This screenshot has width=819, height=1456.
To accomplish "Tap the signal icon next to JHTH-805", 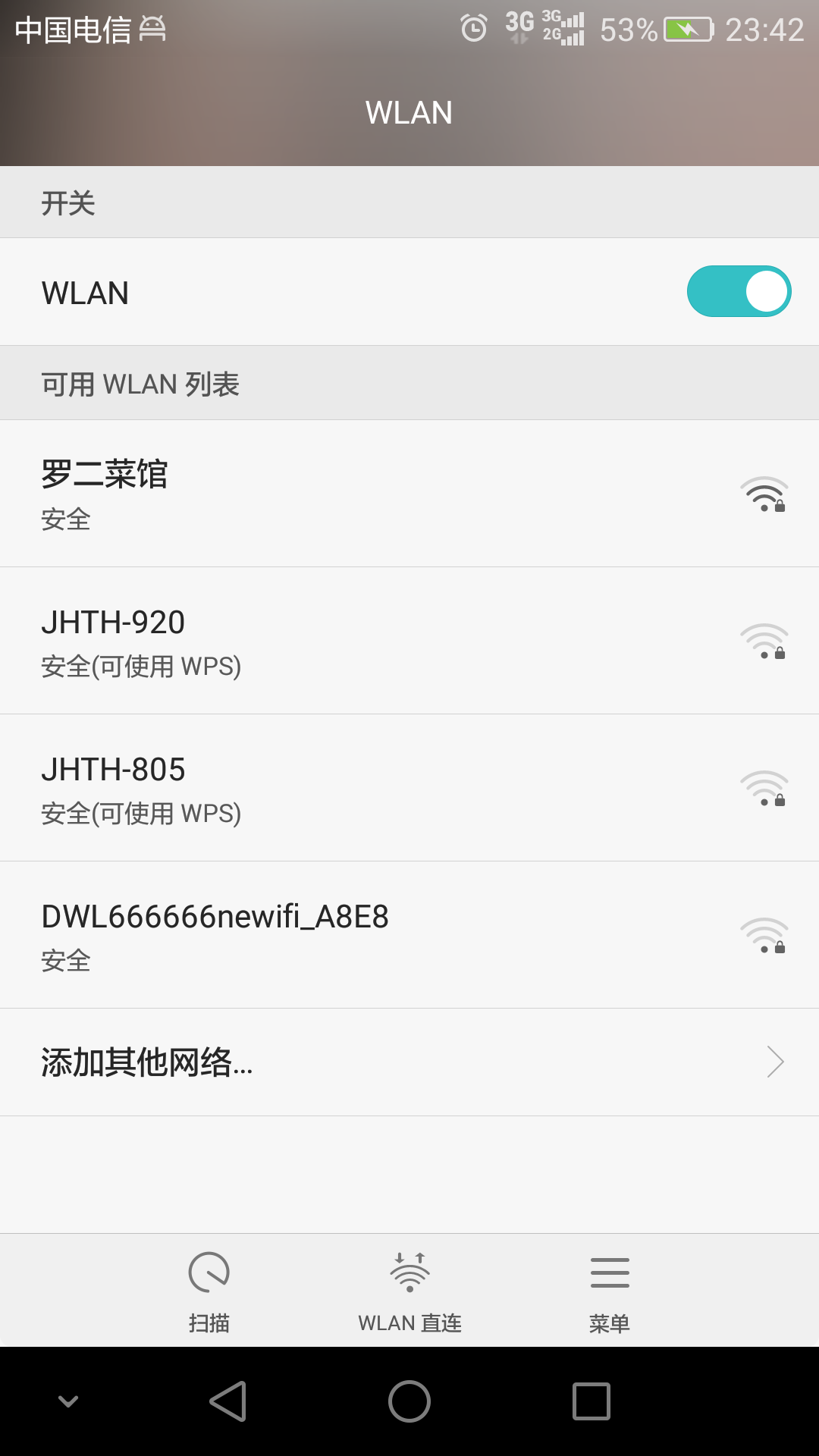I will point(764,789).
